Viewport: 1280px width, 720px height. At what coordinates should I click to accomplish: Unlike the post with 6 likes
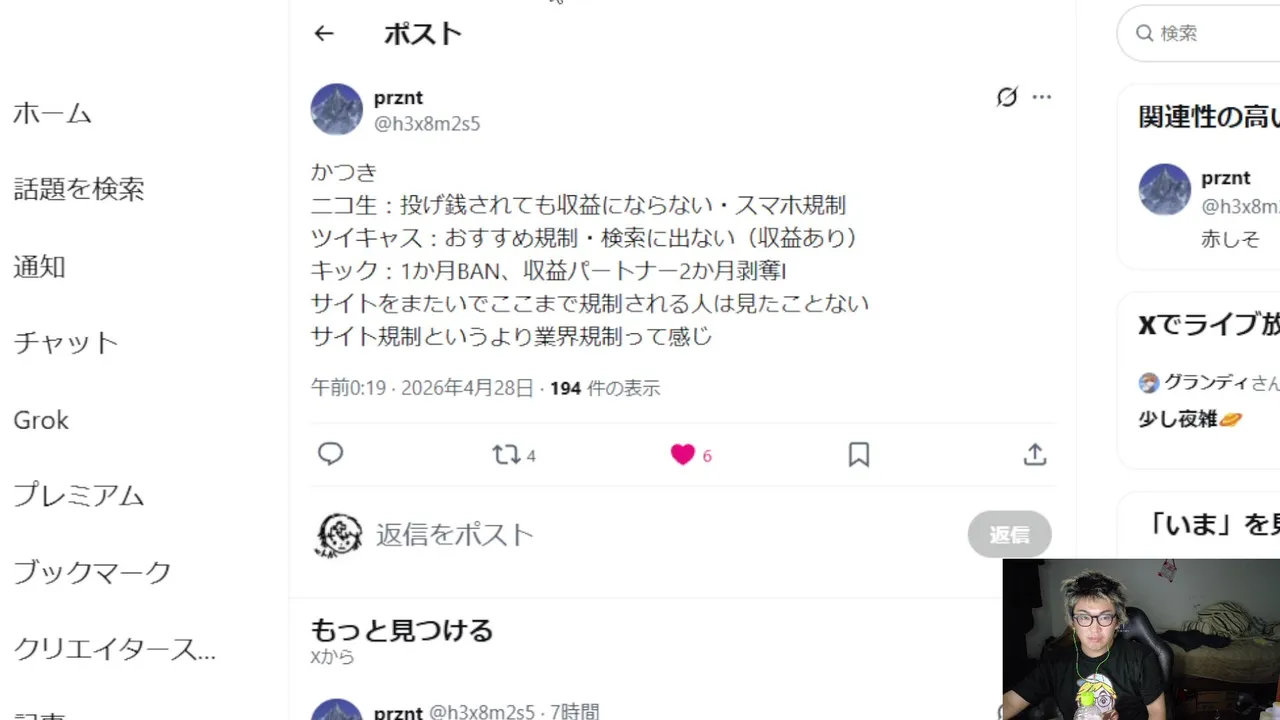(x=683, y=455)
